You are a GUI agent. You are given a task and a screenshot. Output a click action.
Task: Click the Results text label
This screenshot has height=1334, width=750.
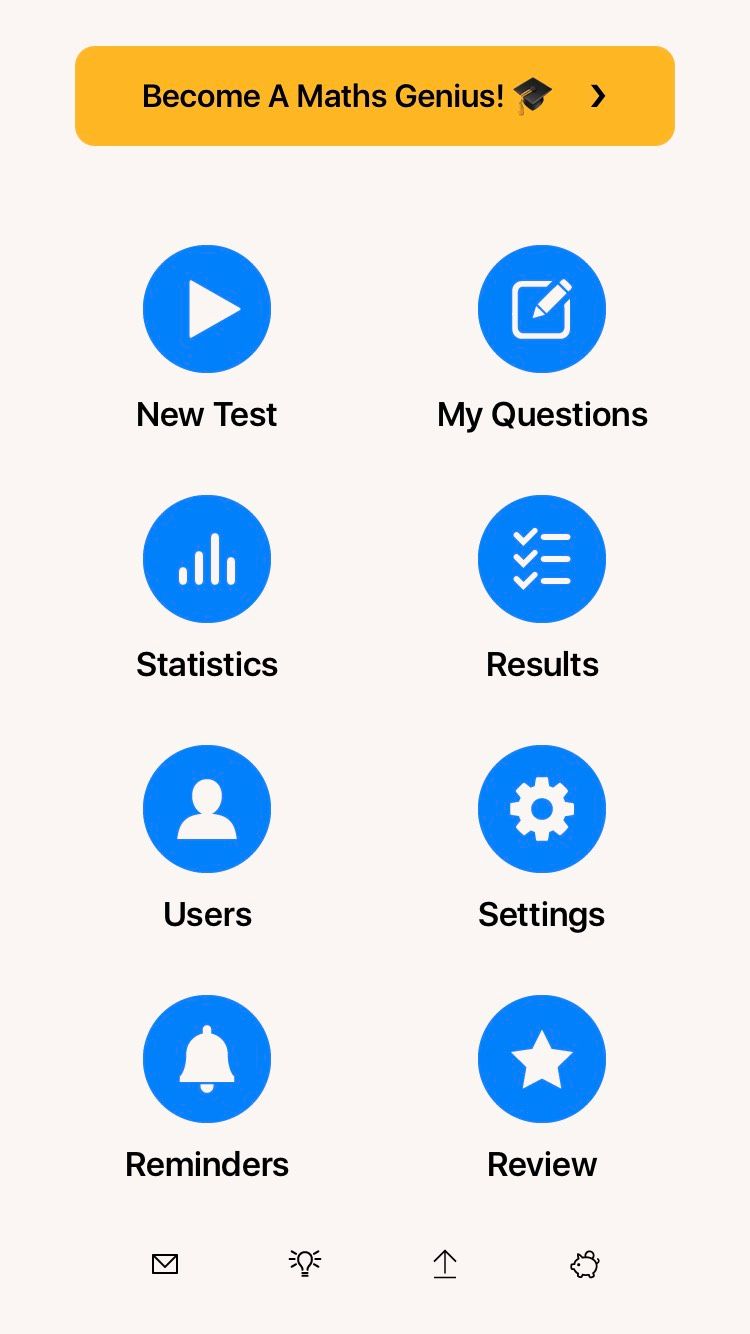542,664
